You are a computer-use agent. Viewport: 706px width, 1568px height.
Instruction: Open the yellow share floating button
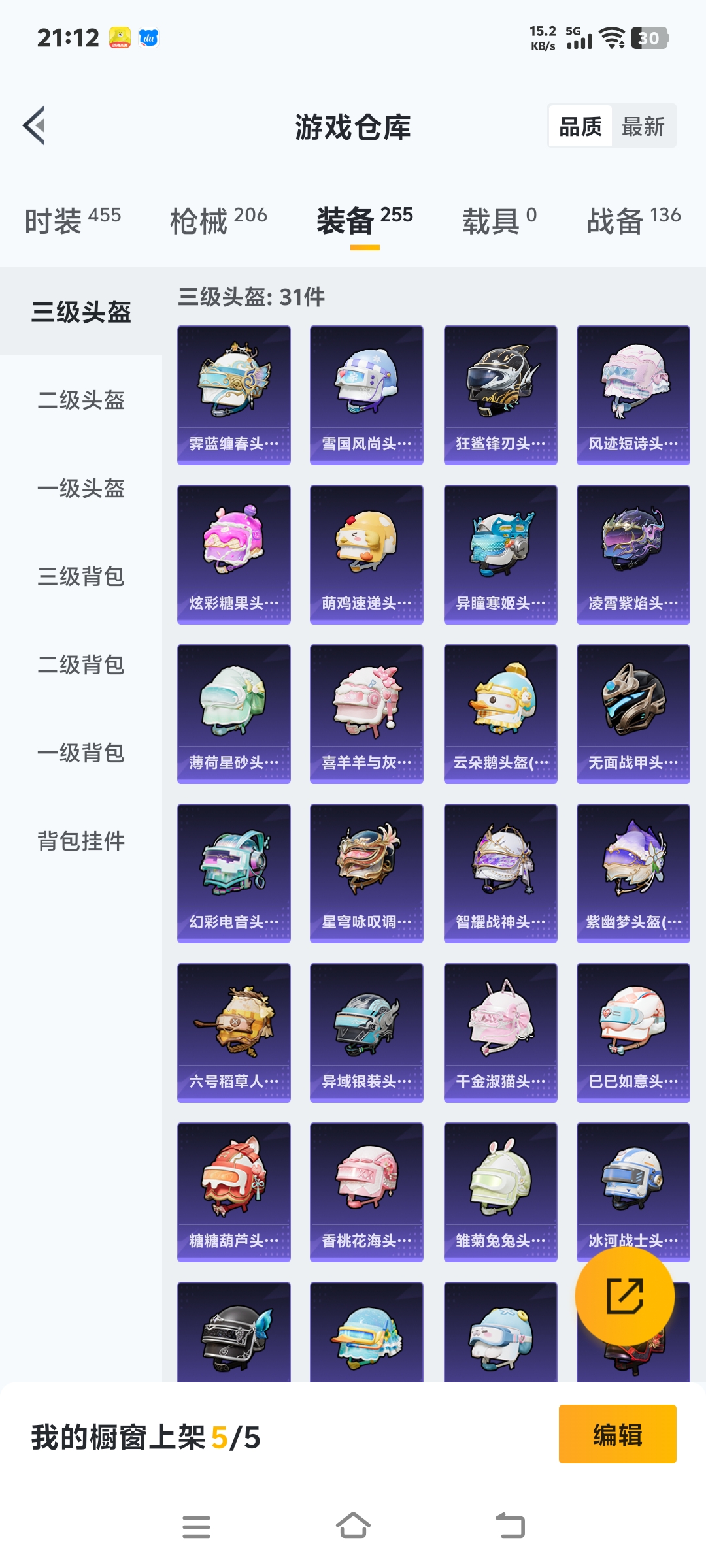point(624,1296)
